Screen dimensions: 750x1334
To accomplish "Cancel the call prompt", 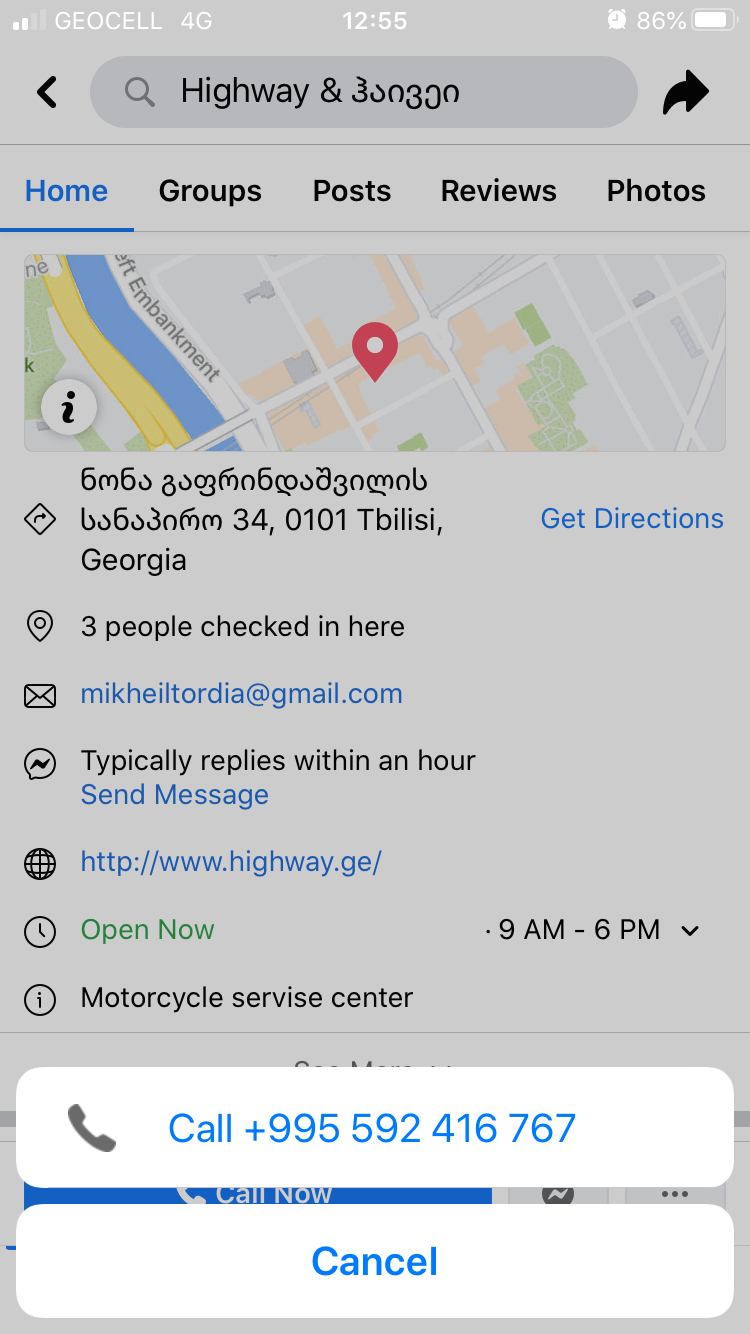I will (375, 1261).
